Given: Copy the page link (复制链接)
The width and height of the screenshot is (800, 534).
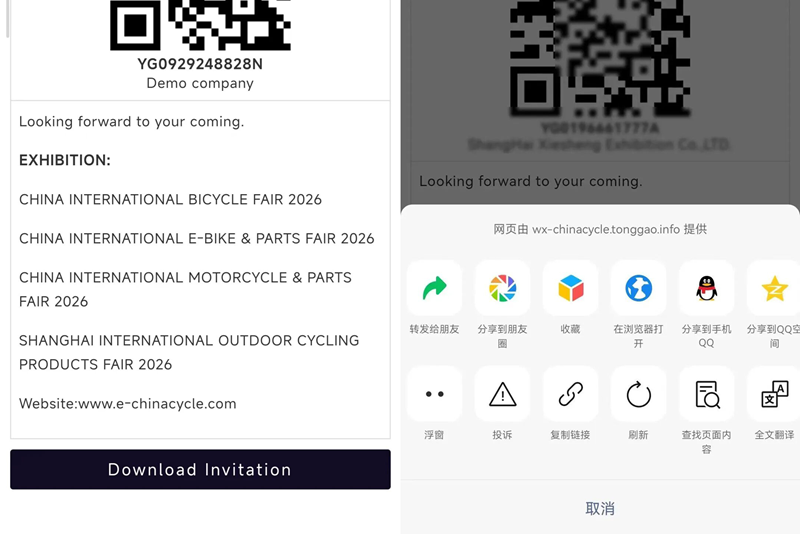Looking at the screenshot, I should (570, 394).
